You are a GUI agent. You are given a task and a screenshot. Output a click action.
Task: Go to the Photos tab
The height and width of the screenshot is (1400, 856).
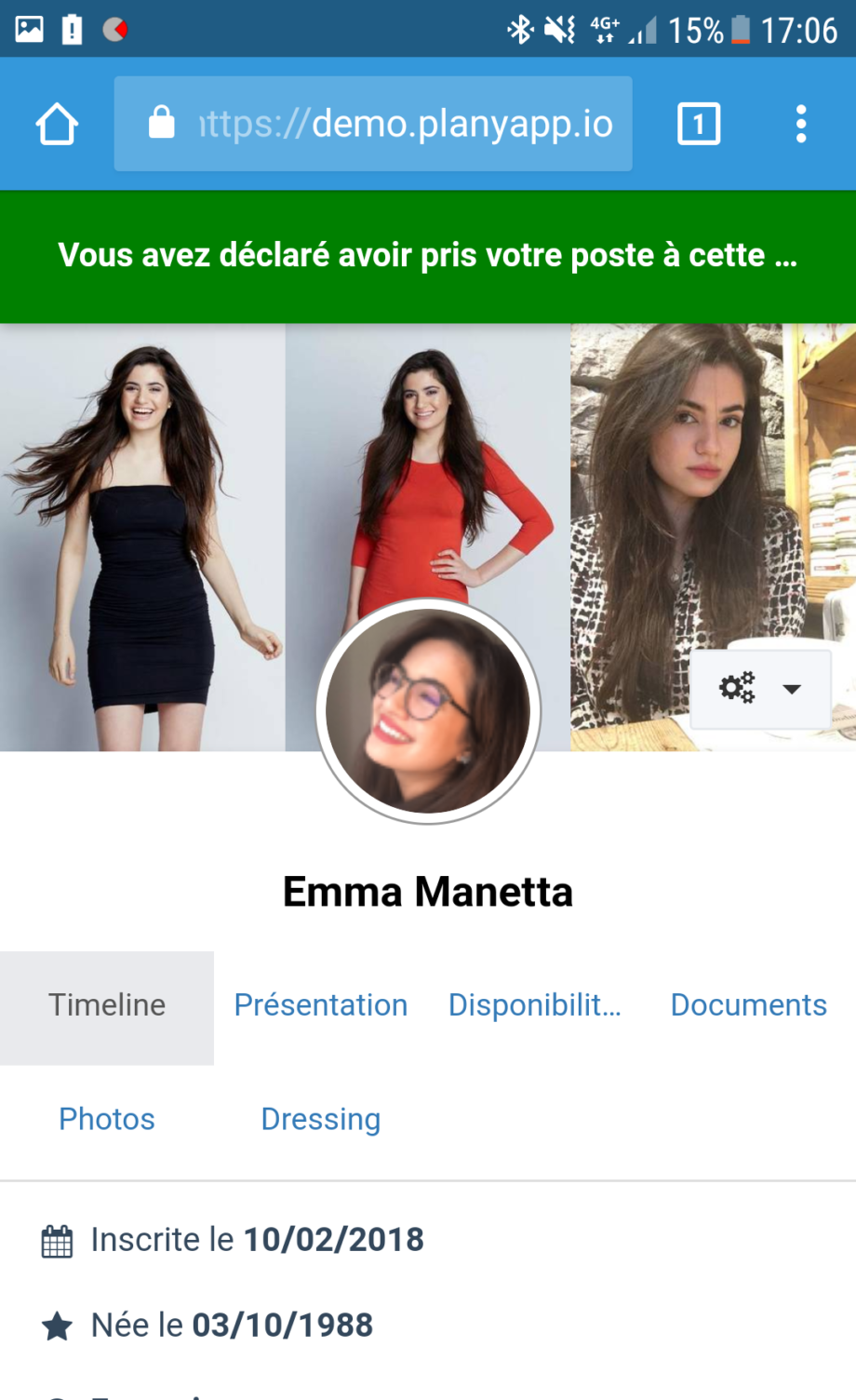107,1120
